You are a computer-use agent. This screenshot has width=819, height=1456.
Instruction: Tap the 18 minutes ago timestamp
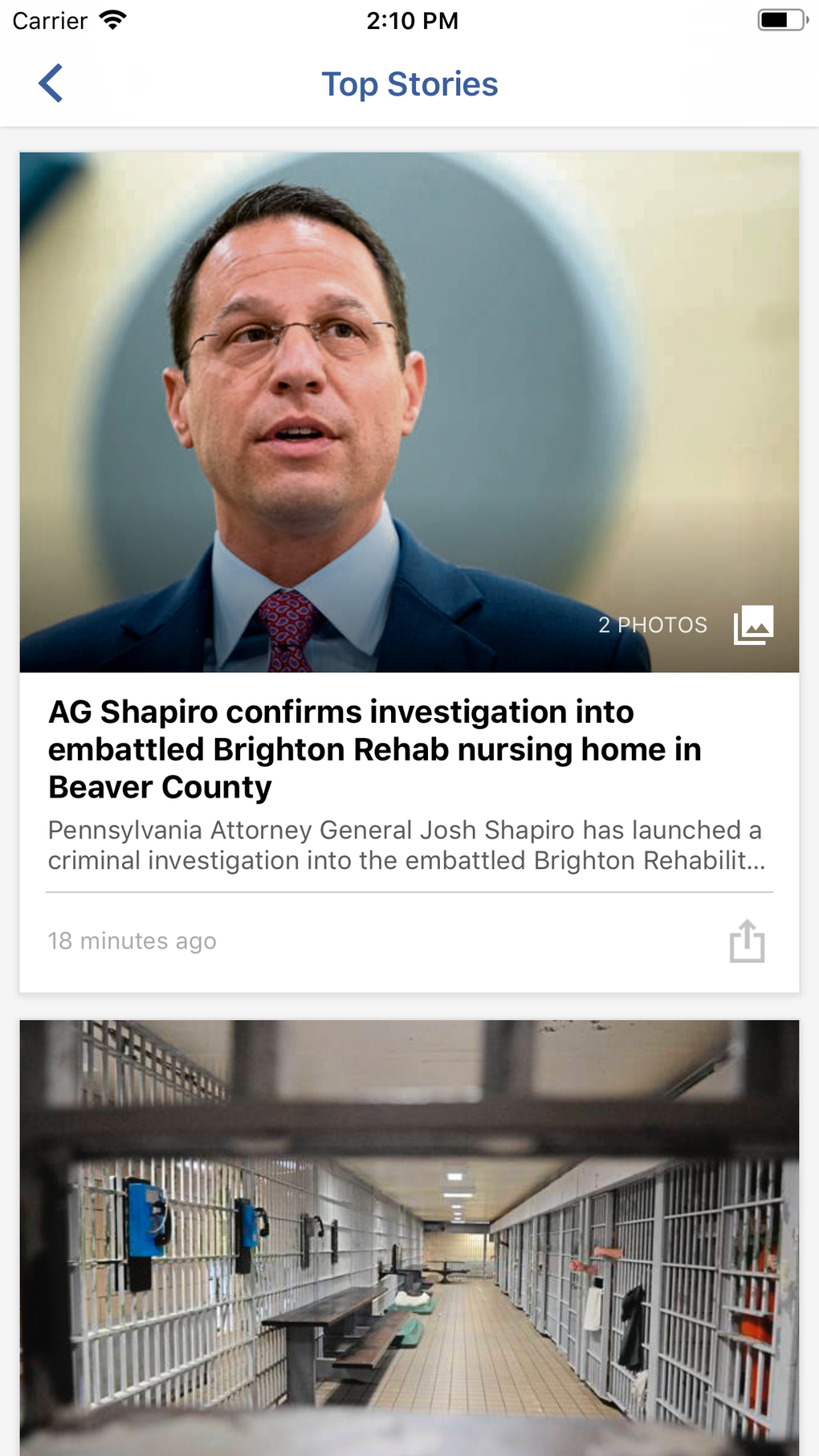coord(131,940)
